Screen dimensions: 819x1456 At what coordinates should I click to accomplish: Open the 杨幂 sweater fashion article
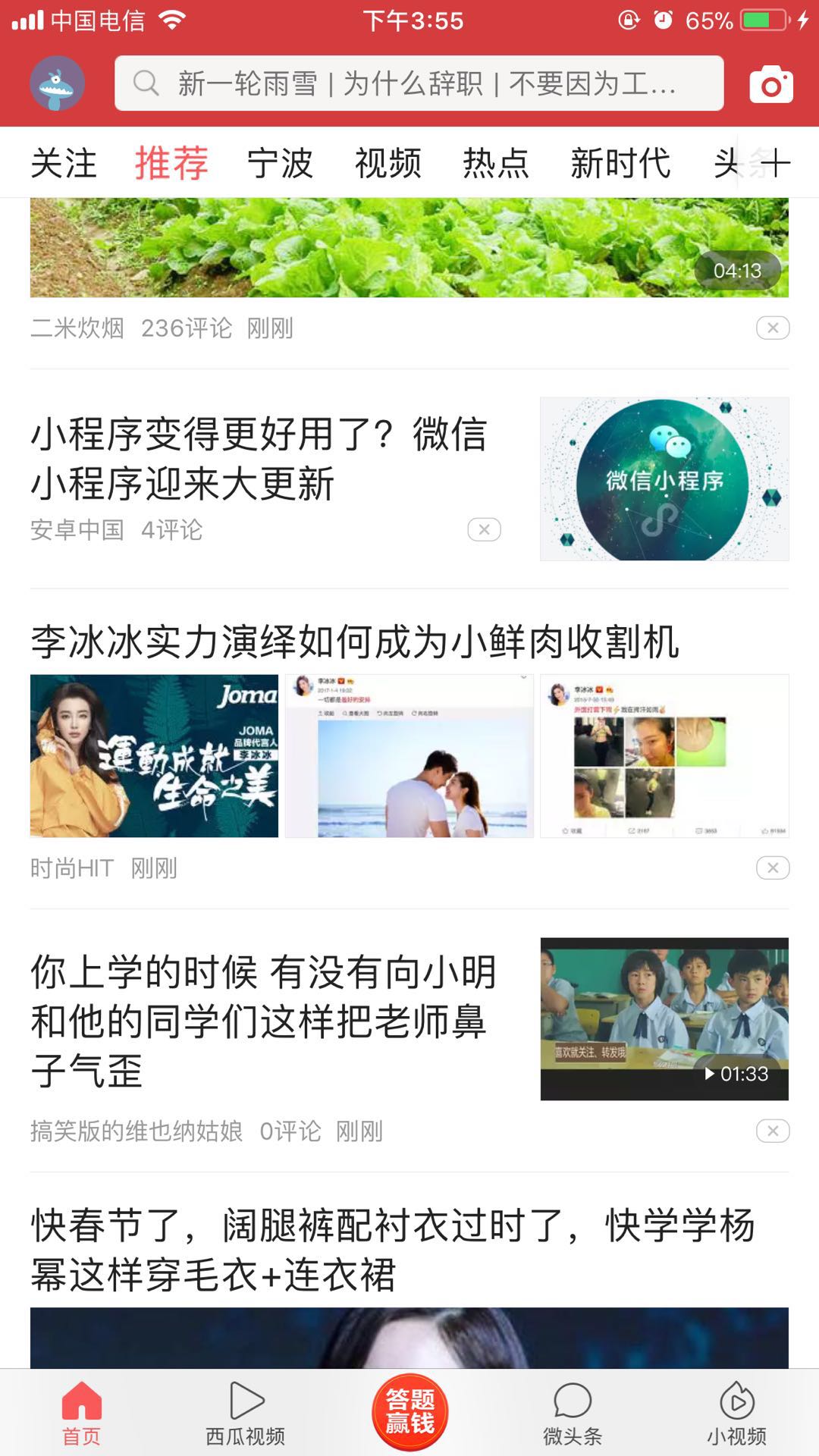pyautogui.click(x=393, y=1250)
